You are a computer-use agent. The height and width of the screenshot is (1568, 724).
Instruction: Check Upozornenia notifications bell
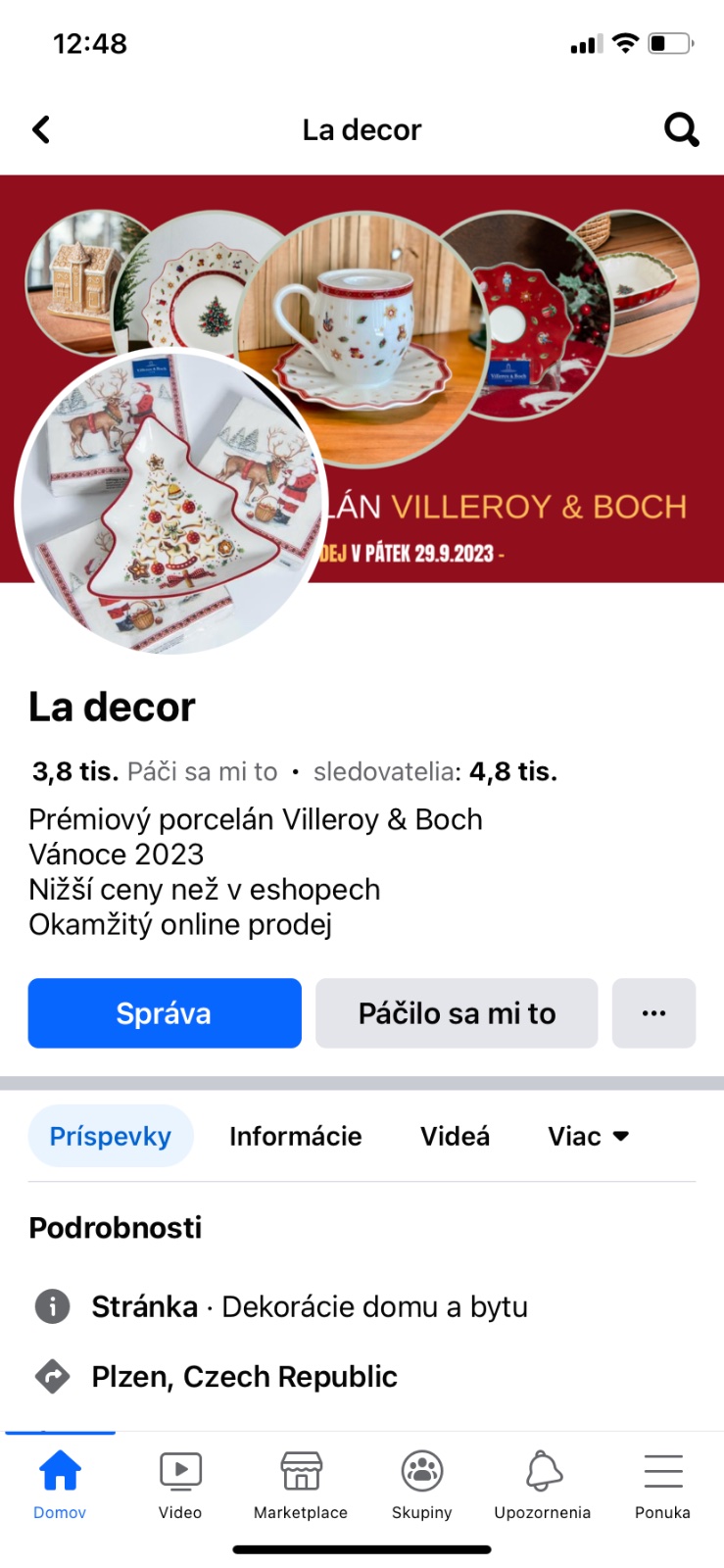[x=543, y=1483]
